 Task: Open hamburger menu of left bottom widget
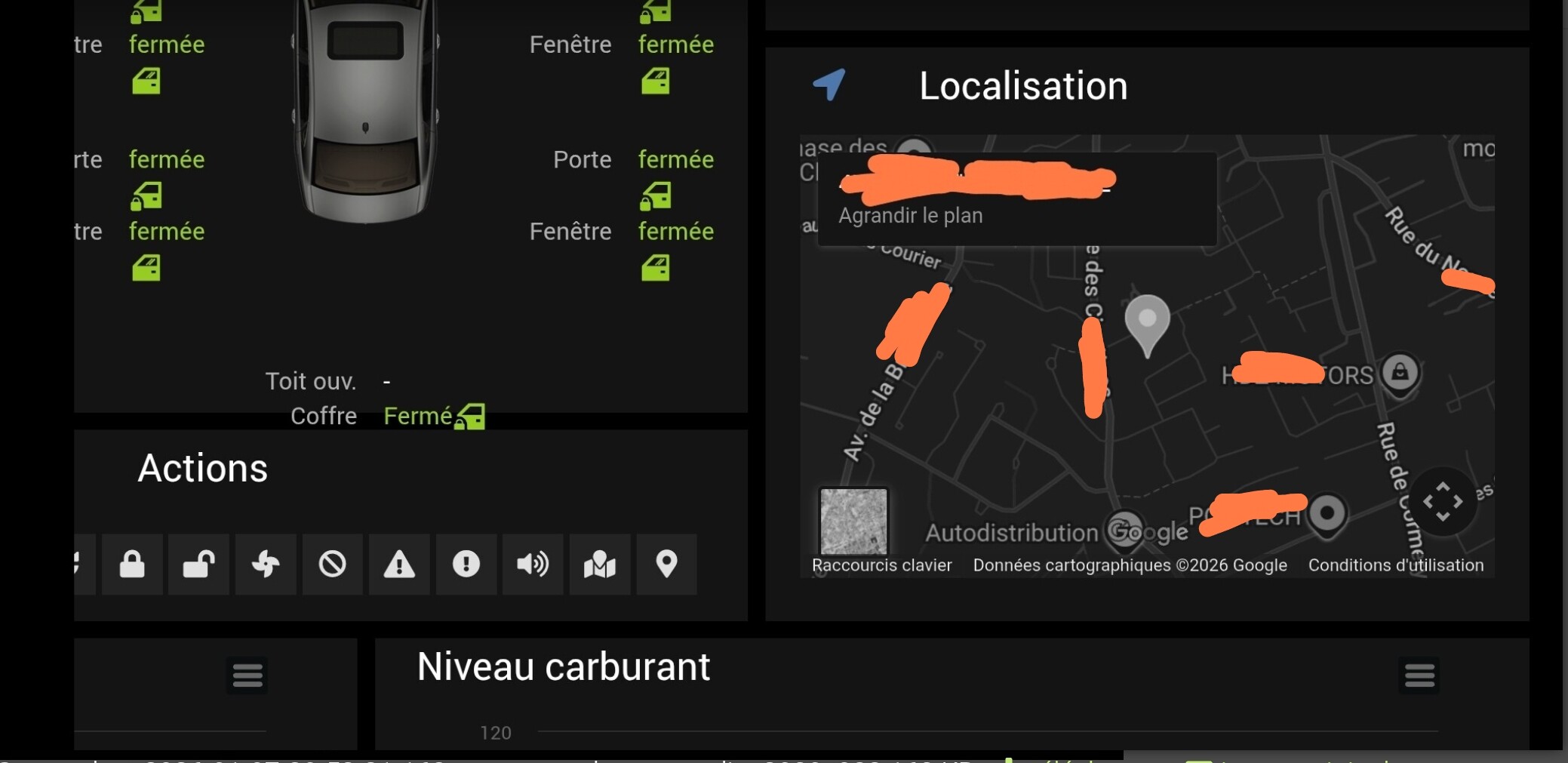(247, 675)
